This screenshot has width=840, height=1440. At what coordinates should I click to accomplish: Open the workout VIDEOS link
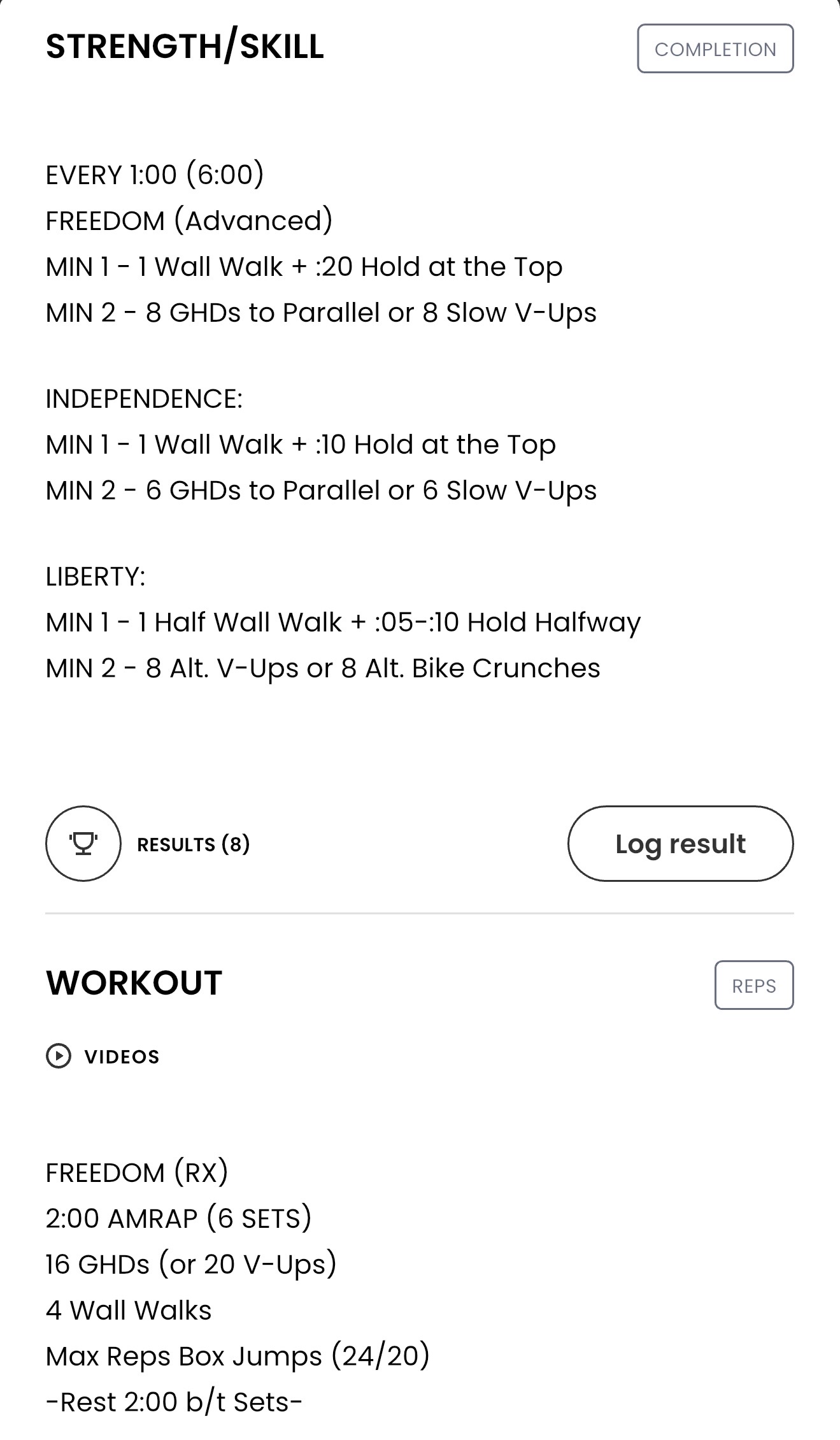pyautogui.click(x=103, y=1056)
